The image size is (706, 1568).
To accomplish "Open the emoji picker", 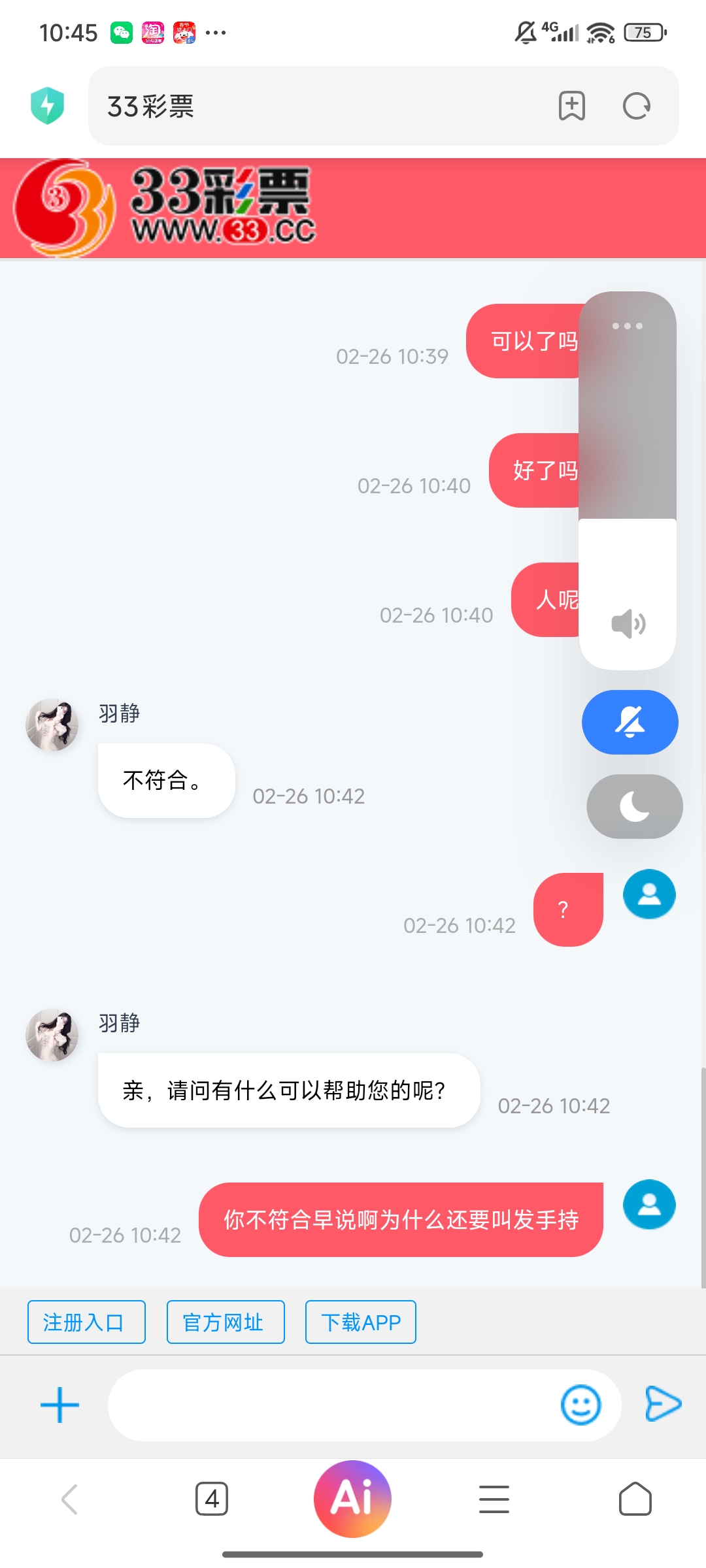I will pos(581,1405).
